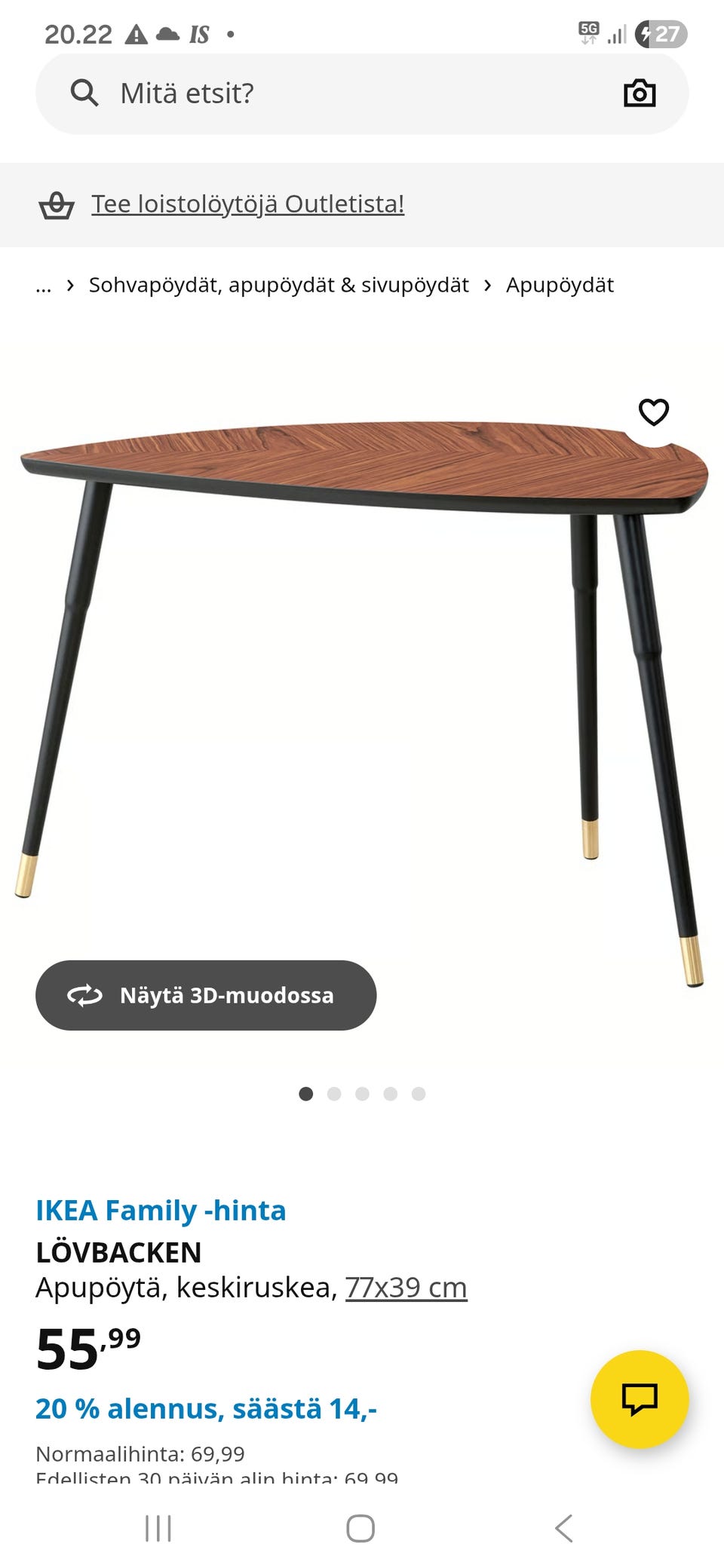
Task: Open camera visual search
Action: (x=639, y=93)
